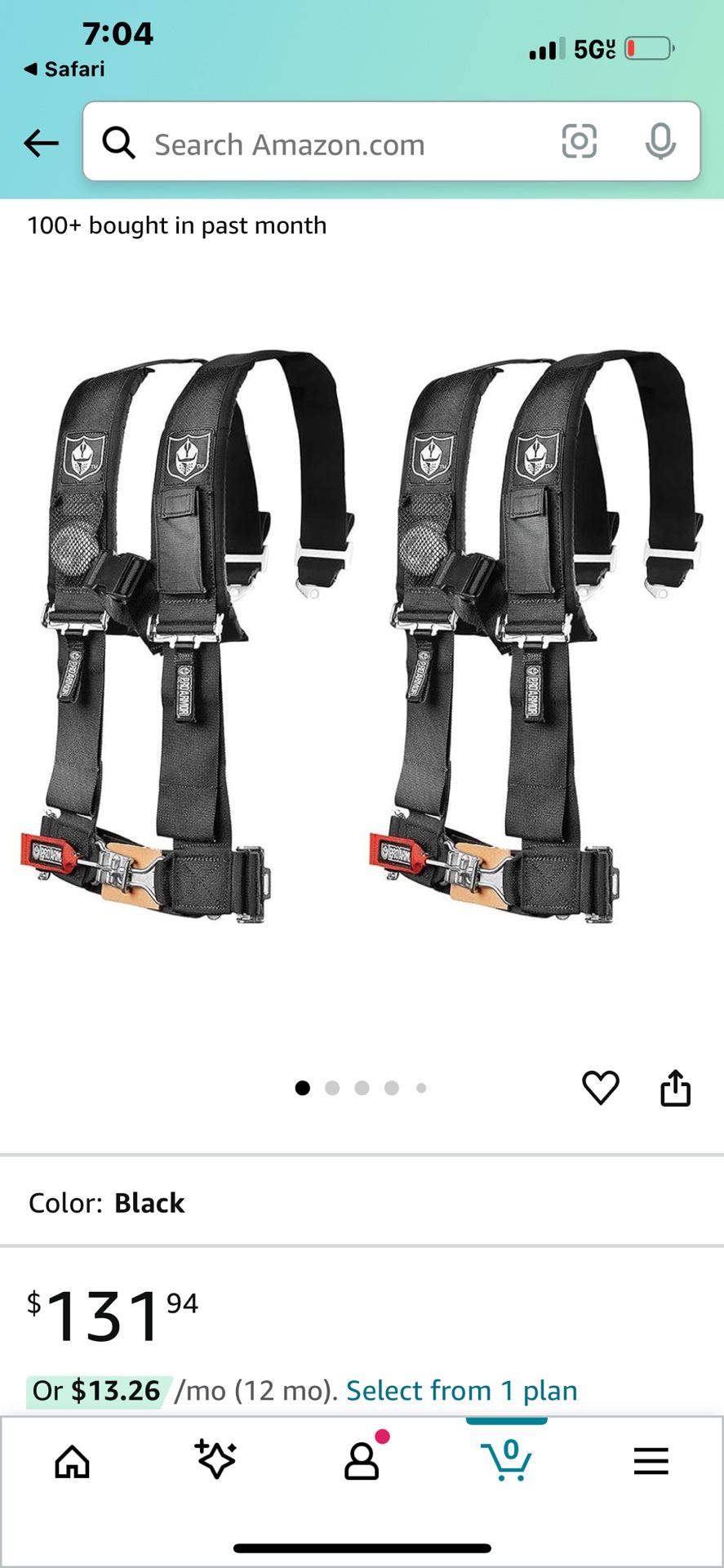This screenshot has width=724, height=1568.
Task: Tap the share icon on the product
Action: (x=675, y=1087)
